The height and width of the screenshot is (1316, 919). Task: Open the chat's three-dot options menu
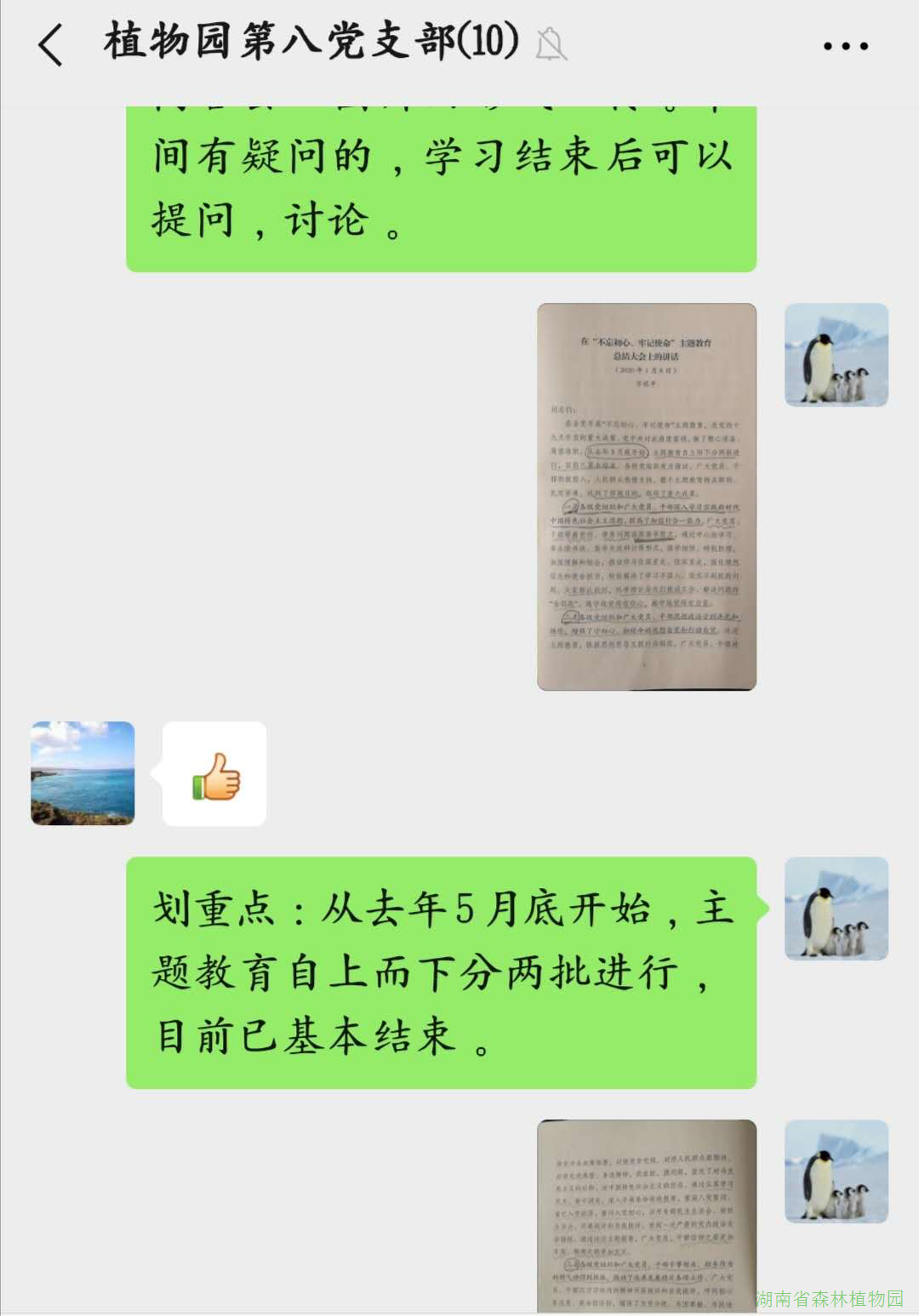845,46
